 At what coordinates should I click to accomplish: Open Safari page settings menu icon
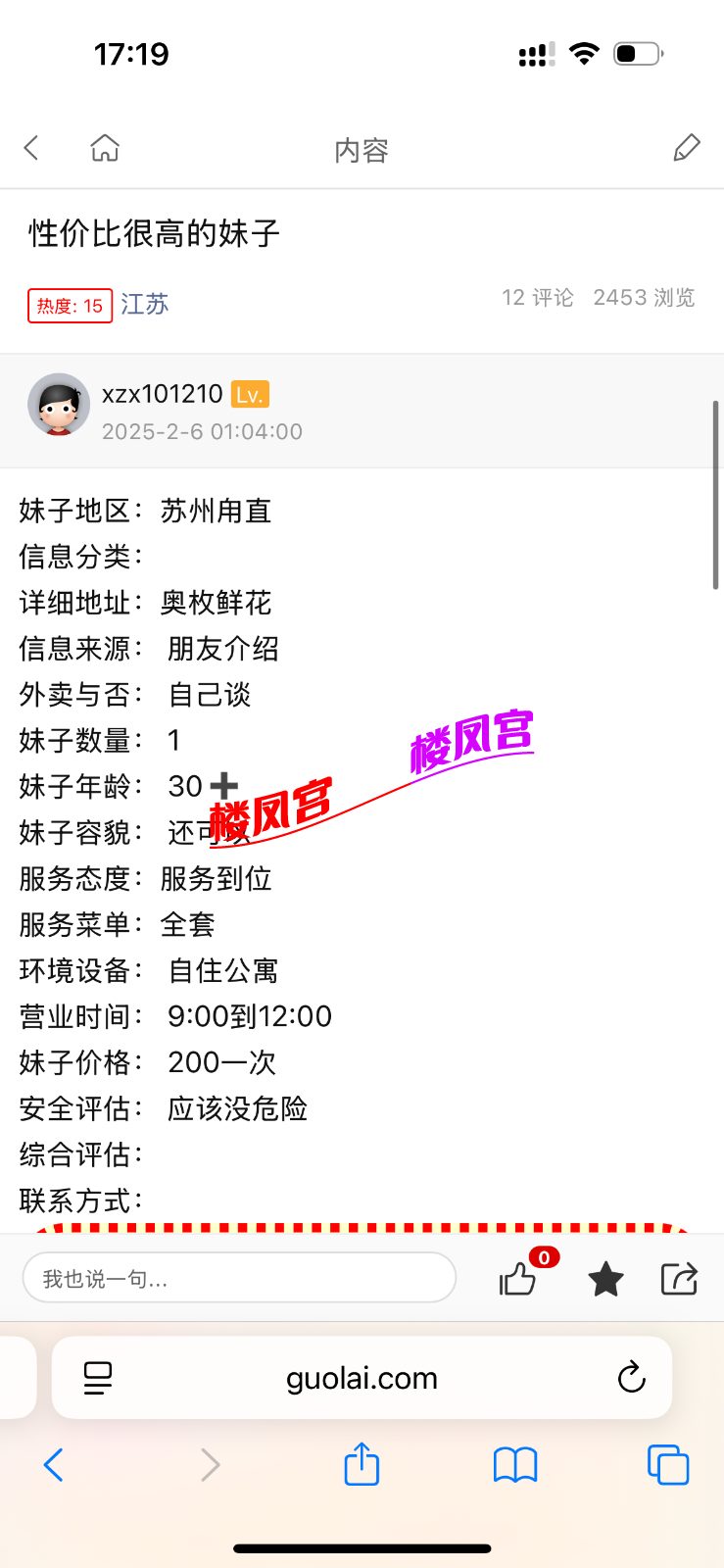pos(98,1378)
